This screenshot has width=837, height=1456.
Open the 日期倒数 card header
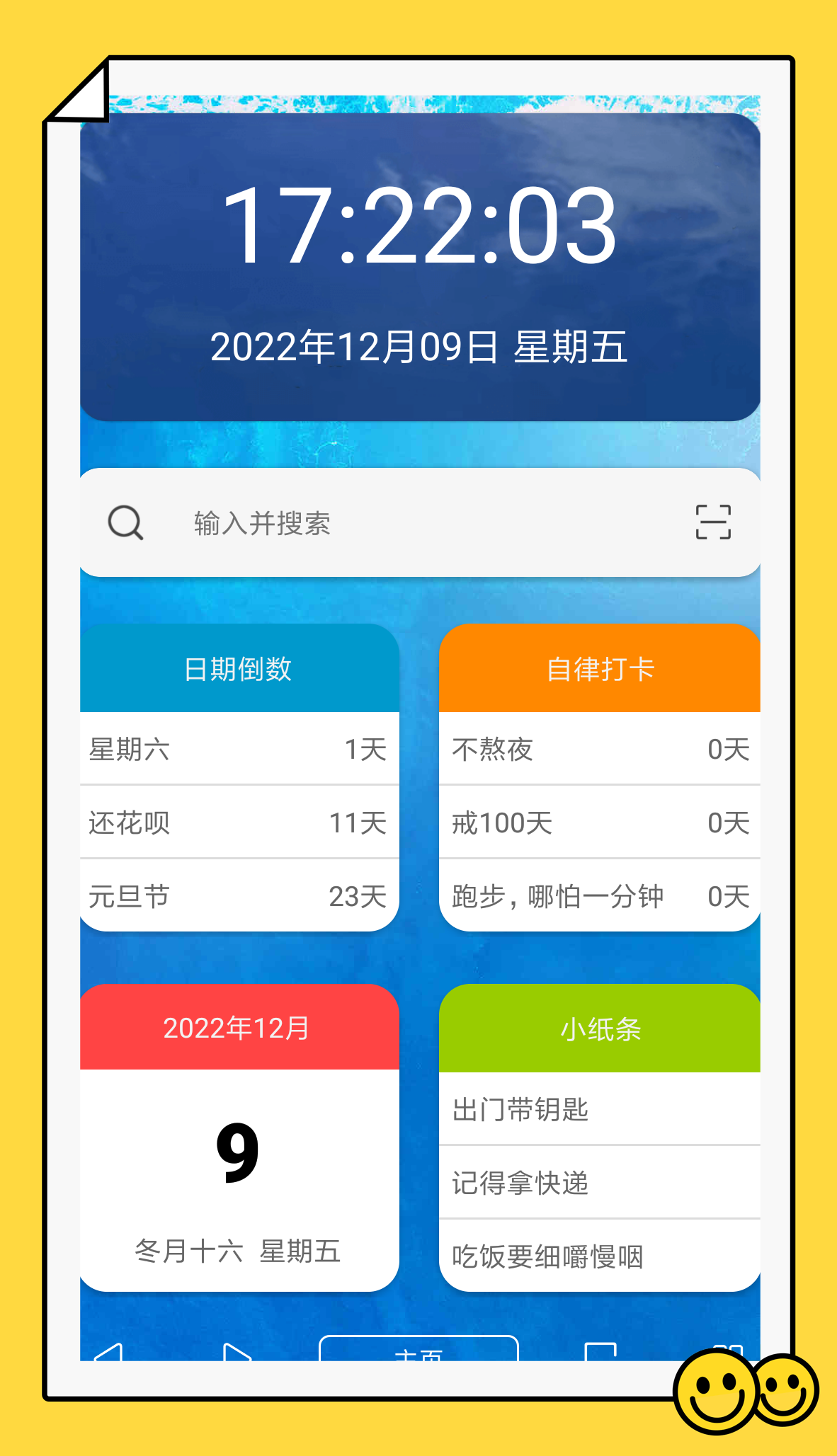pos(239,667)
